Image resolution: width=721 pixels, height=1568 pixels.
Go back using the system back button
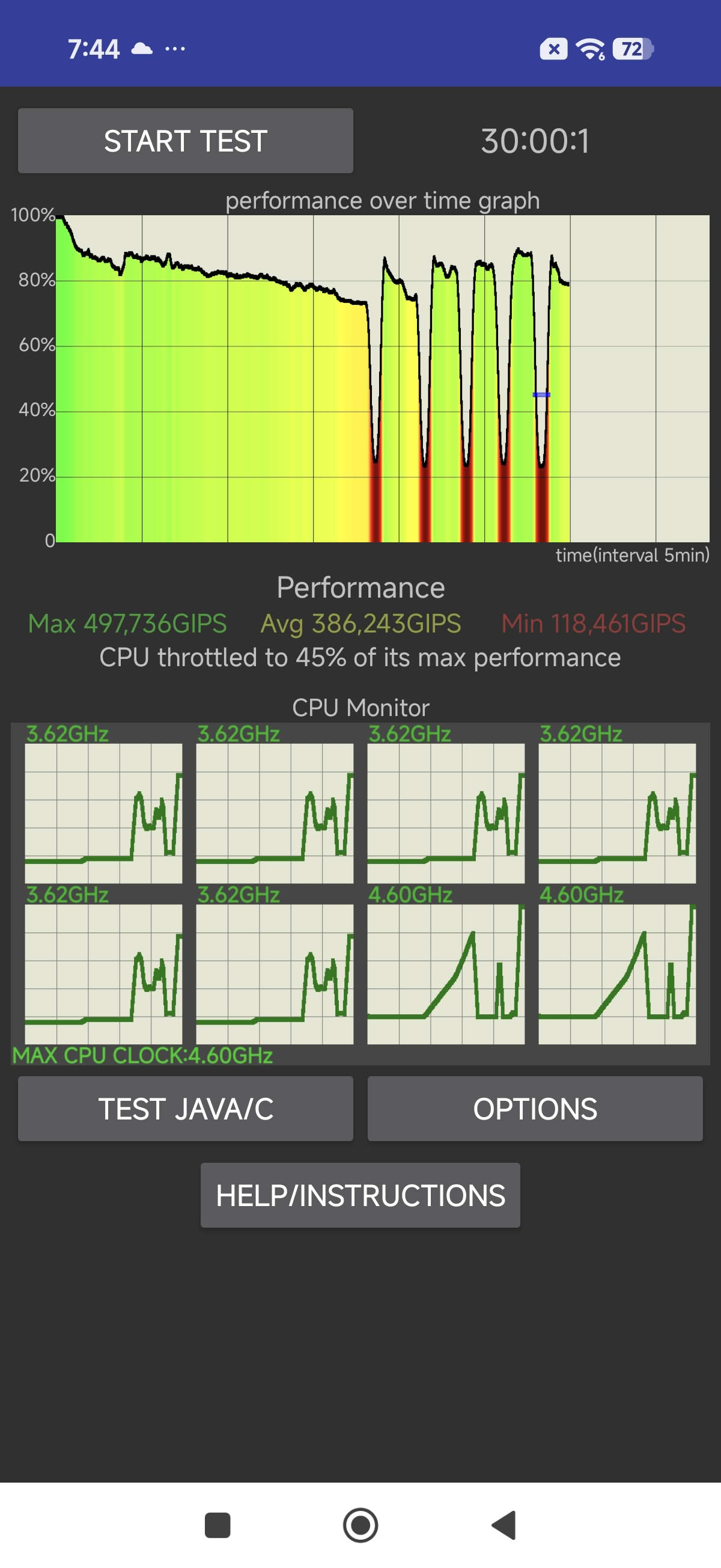(503, 1525)
